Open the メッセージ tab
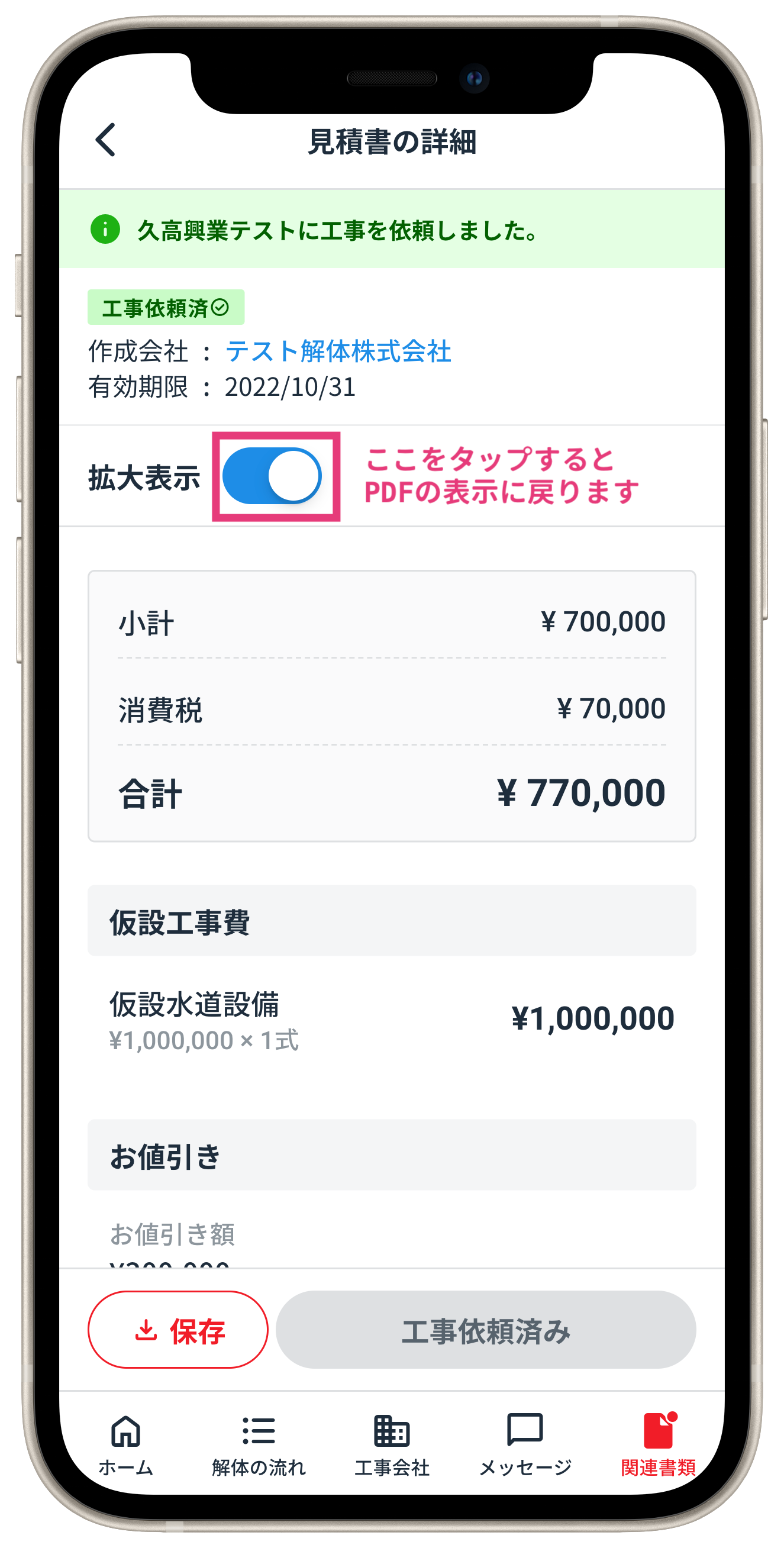Image resolution: width=784 pixels, height=1548 pixels. [x=525, y=1443]
